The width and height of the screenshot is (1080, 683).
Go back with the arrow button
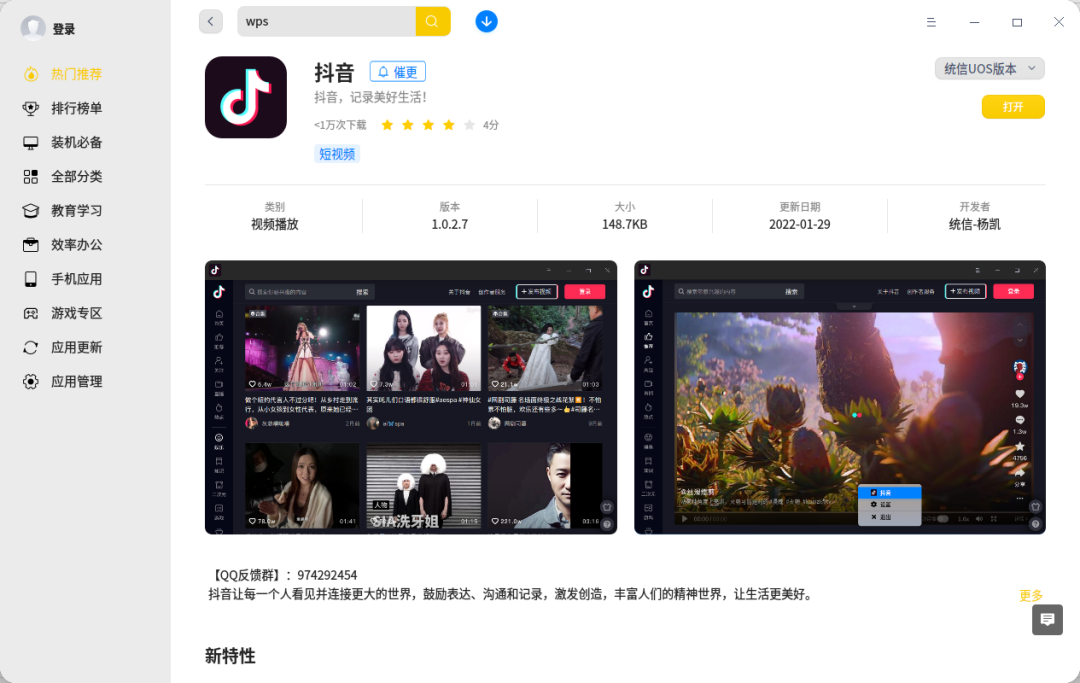pyautogui.click(x=210, y=21)
